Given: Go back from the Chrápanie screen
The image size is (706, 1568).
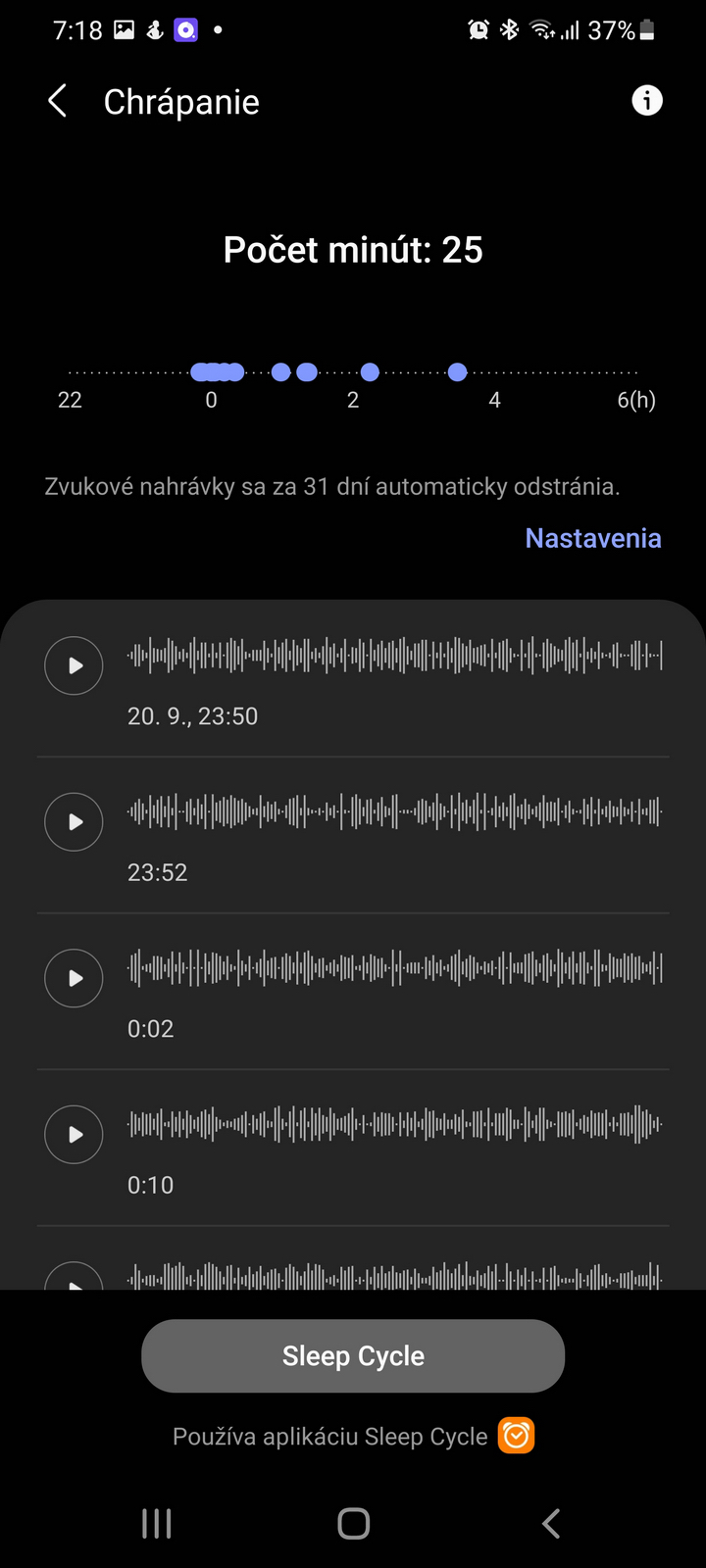Looking at the screenshot, I should [58, 101].
